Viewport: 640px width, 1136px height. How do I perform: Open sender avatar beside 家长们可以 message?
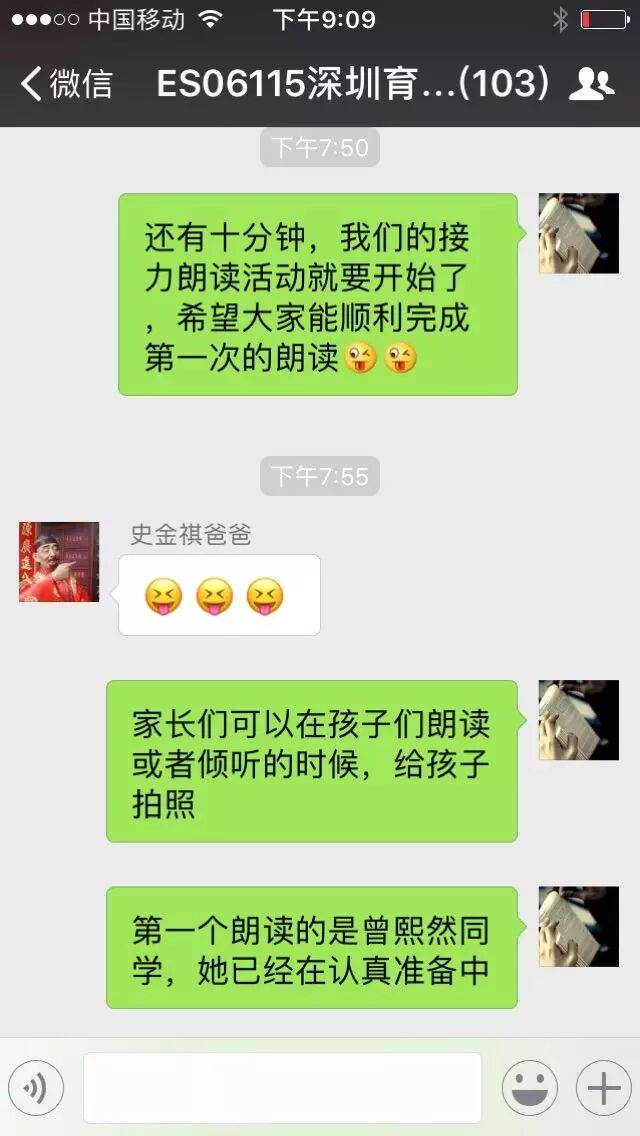coord(578,720)
